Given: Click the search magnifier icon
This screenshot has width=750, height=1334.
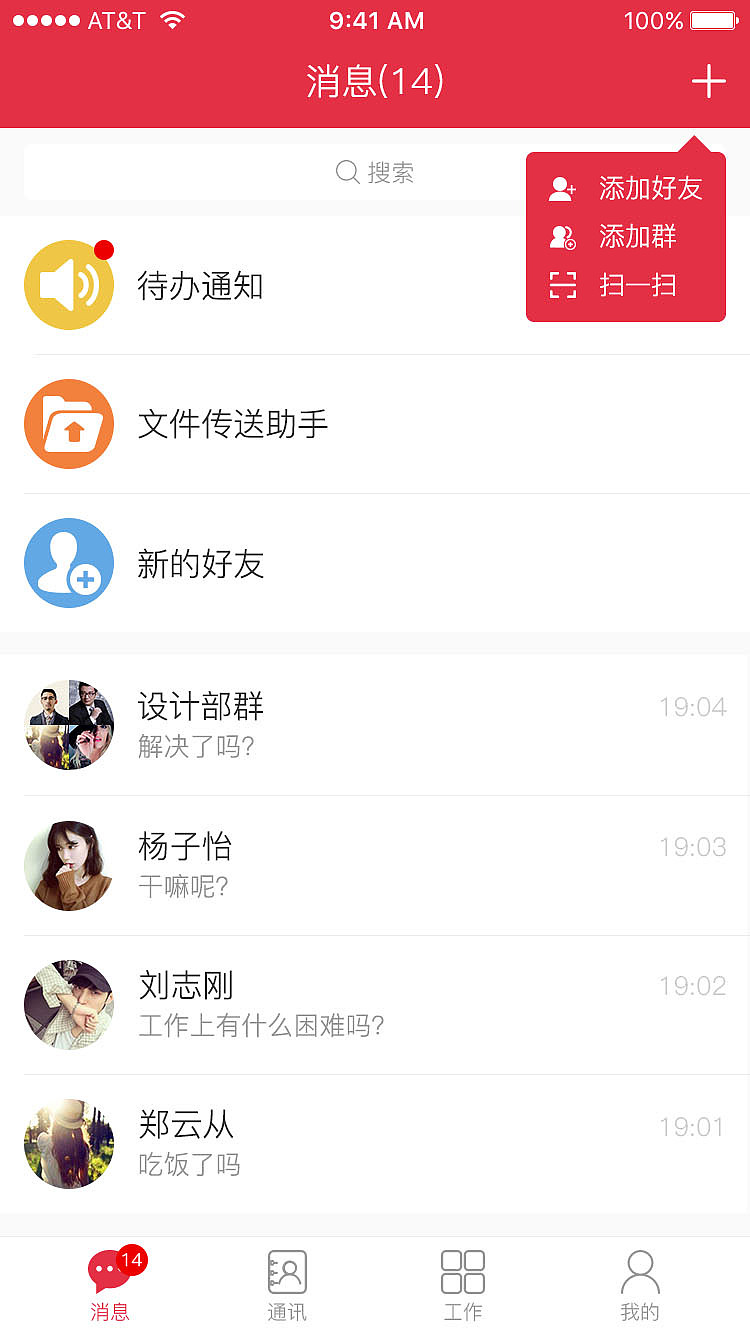Looking at the screenshot, I should click(x=347, y=172).
